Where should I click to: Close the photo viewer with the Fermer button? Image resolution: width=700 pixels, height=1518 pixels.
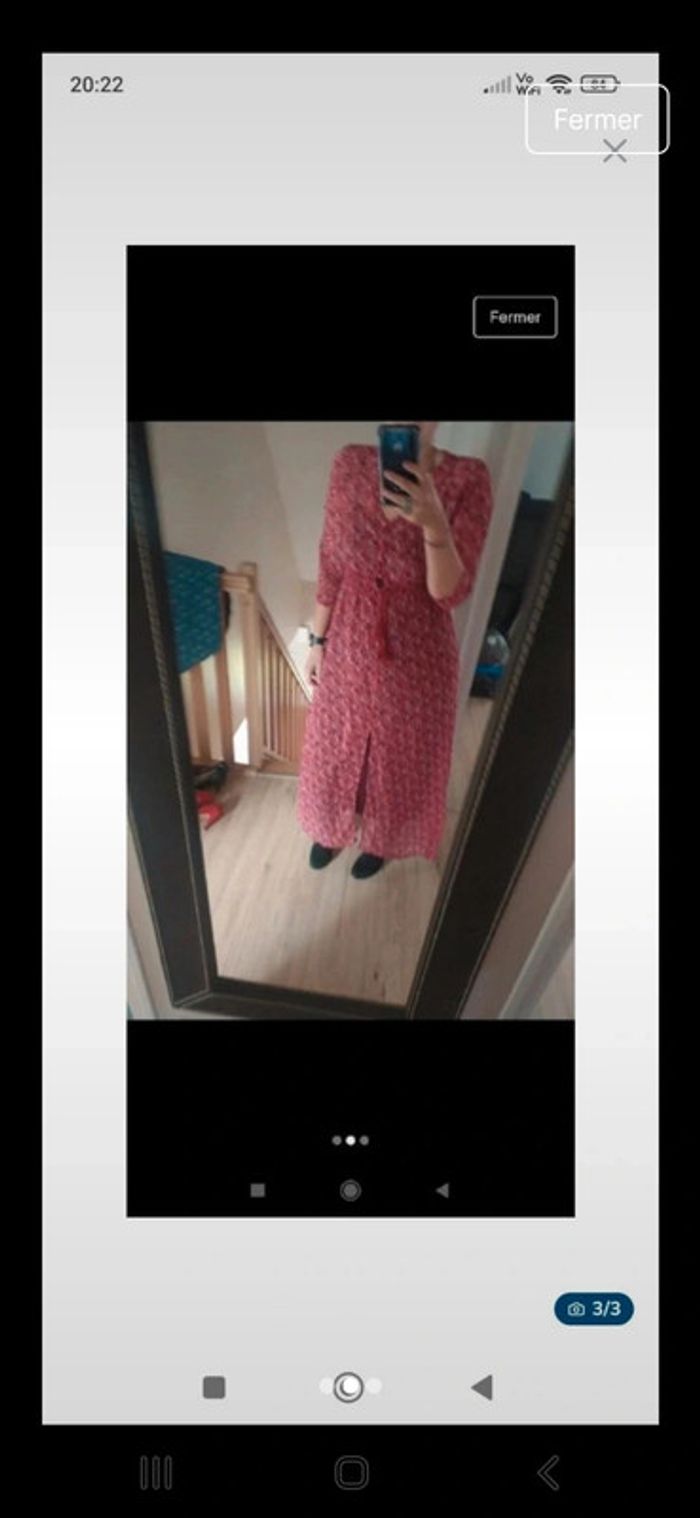click(597, 120)
